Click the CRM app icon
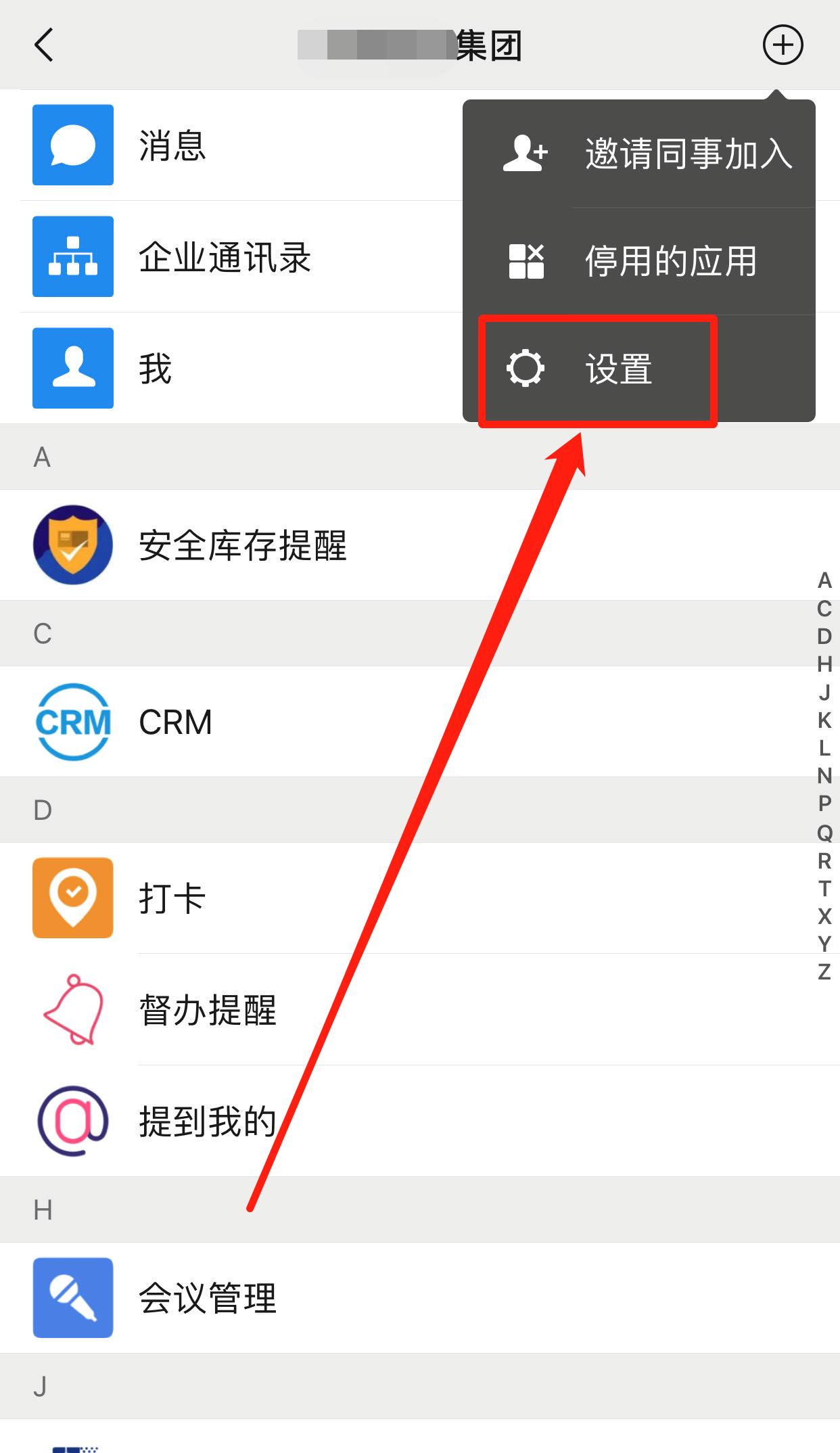The height and width of the screenshot is (1453, 840). point(72,721)
